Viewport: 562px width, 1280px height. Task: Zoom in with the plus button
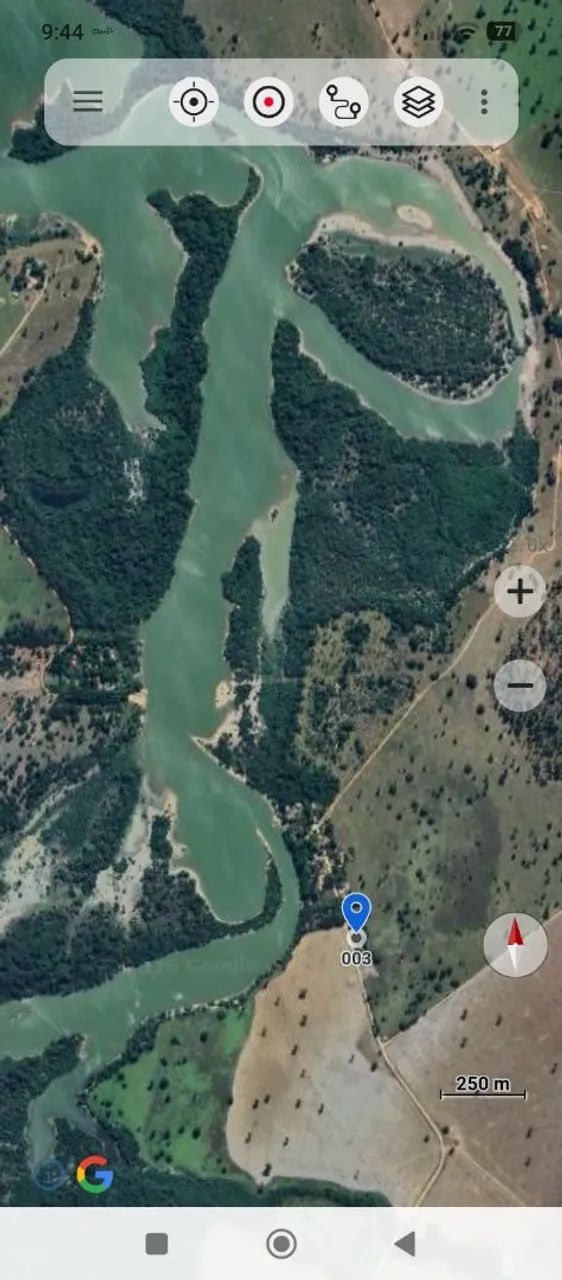(520, 591)
